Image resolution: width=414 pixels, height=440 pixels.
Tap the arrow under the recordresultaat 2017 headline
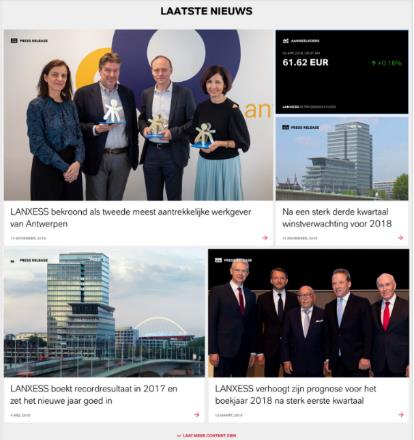coord(197,415)
